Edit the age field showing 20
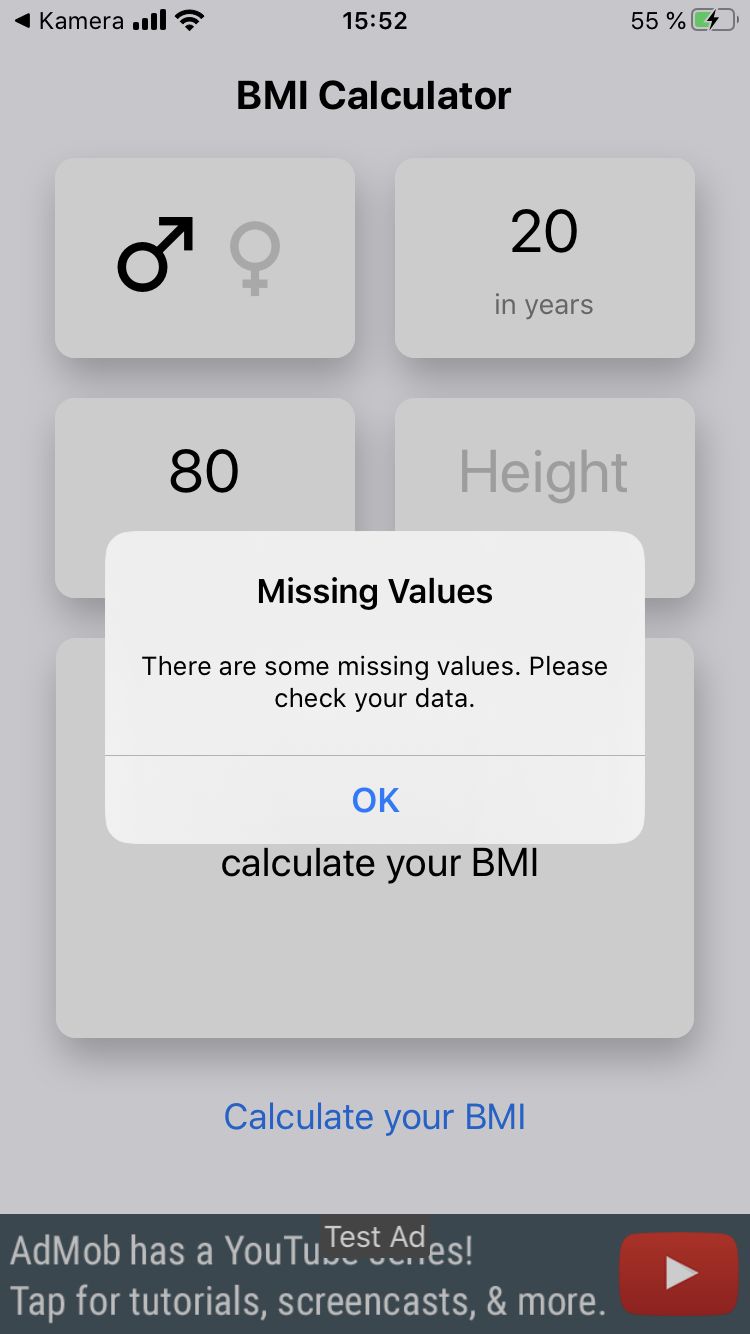The image size is (750, 1334). pyautogui.click(x=544, y=232)
